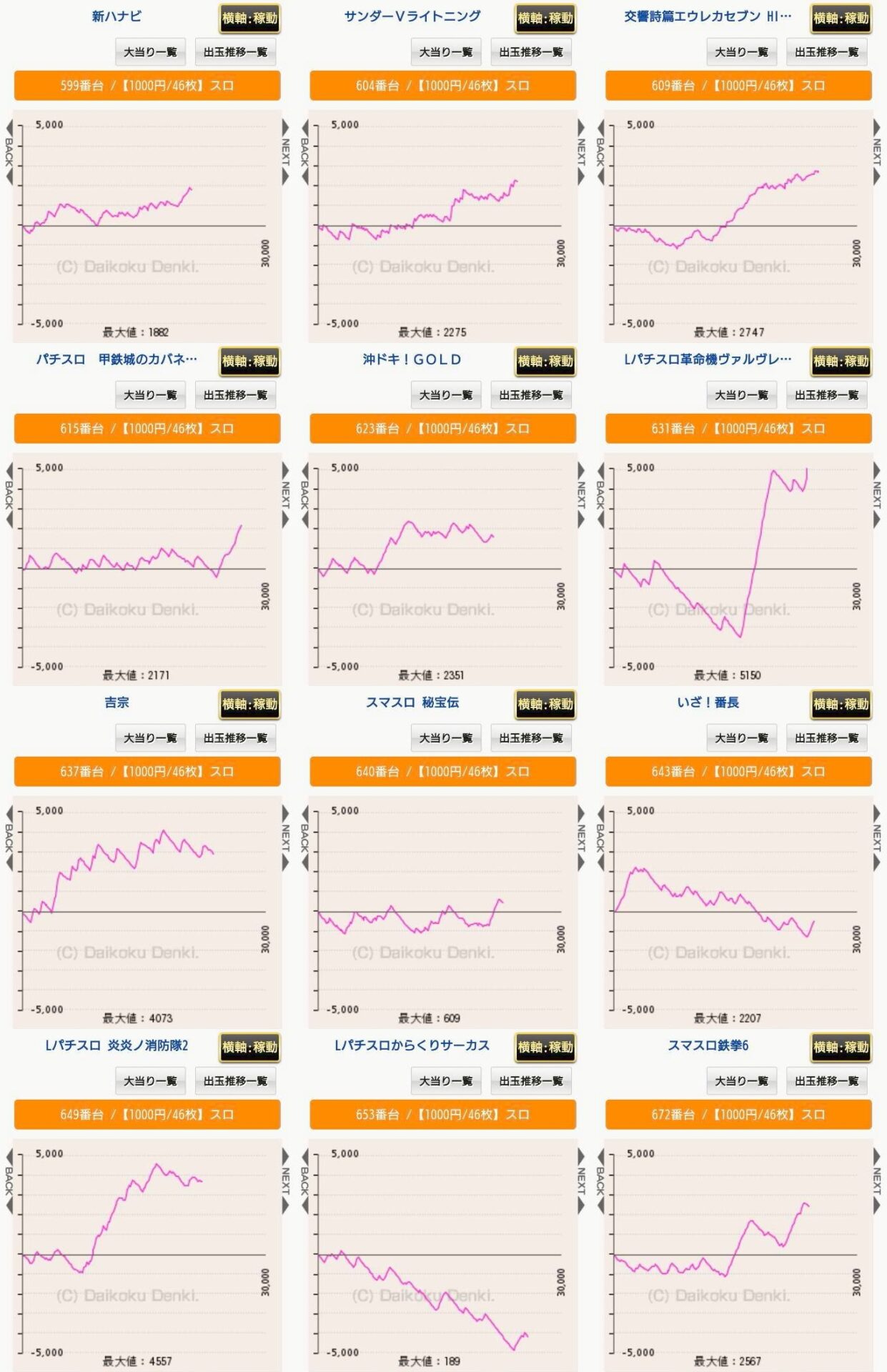Screen dimensions: 887x1372
Task: Show NEXT graph for 599番台
Action: (285, 152)
